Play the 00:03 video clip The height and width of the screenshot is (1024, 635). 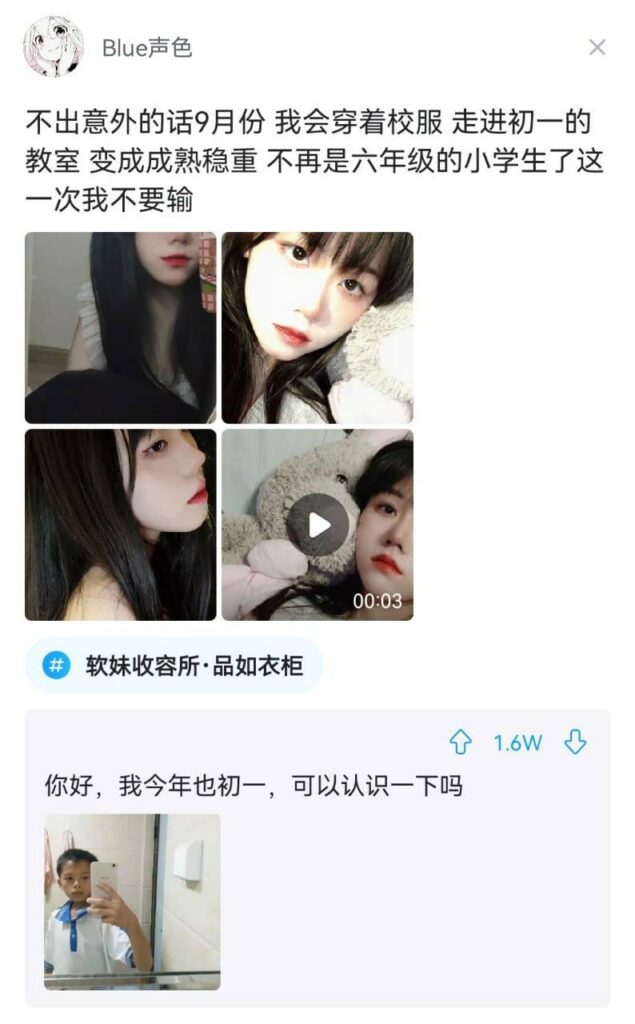click(x=318, y=524)
